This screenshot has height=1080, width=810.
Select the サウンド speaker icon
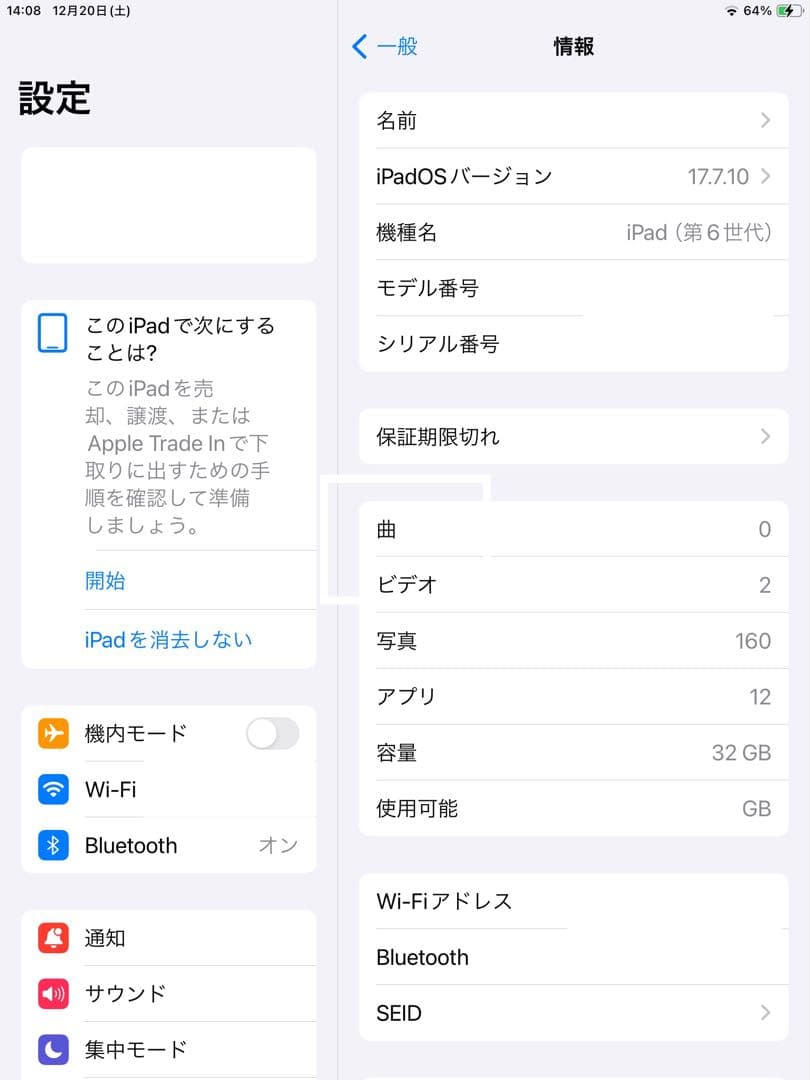point(52,993)
